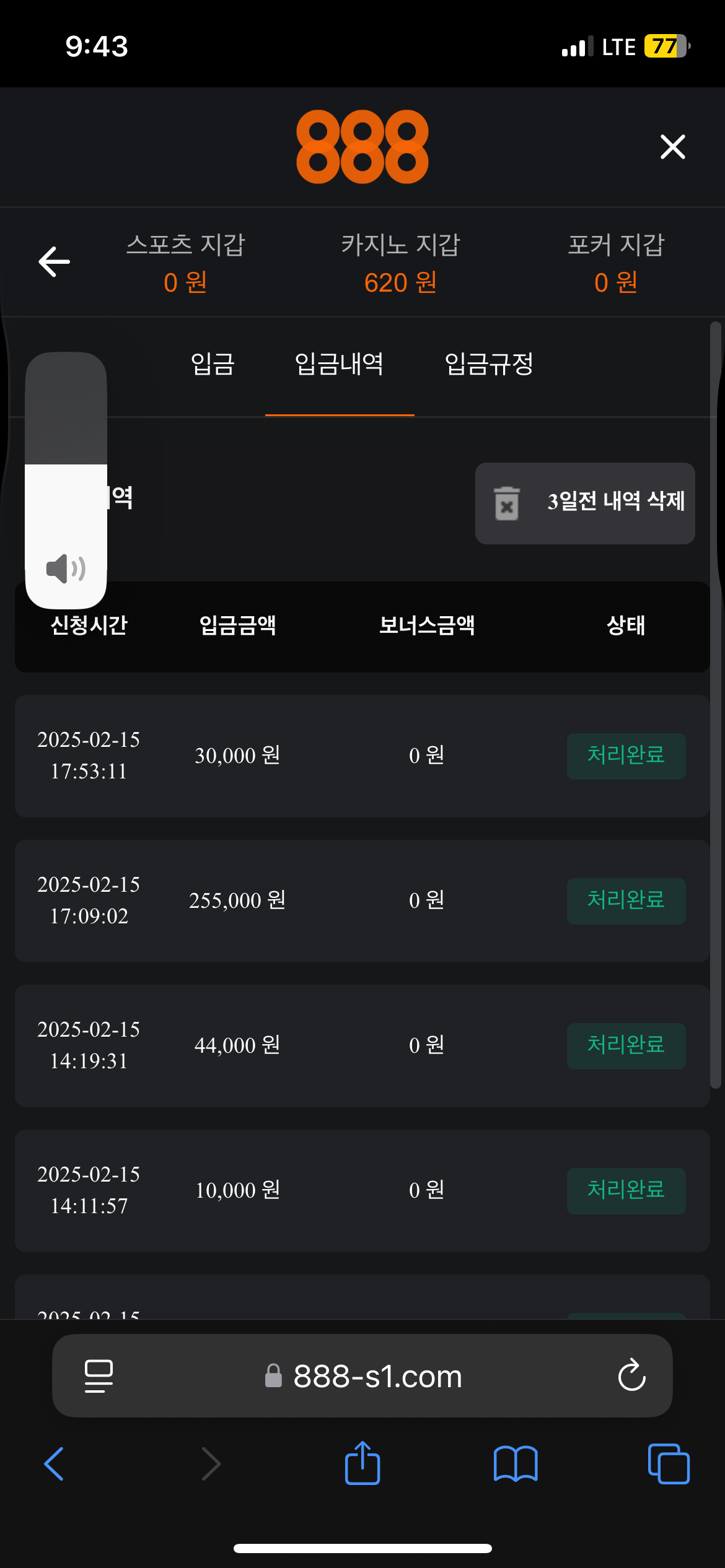Switch to the 입금 tab
The height and width of the screenshot is (1568, 725).
213,364
